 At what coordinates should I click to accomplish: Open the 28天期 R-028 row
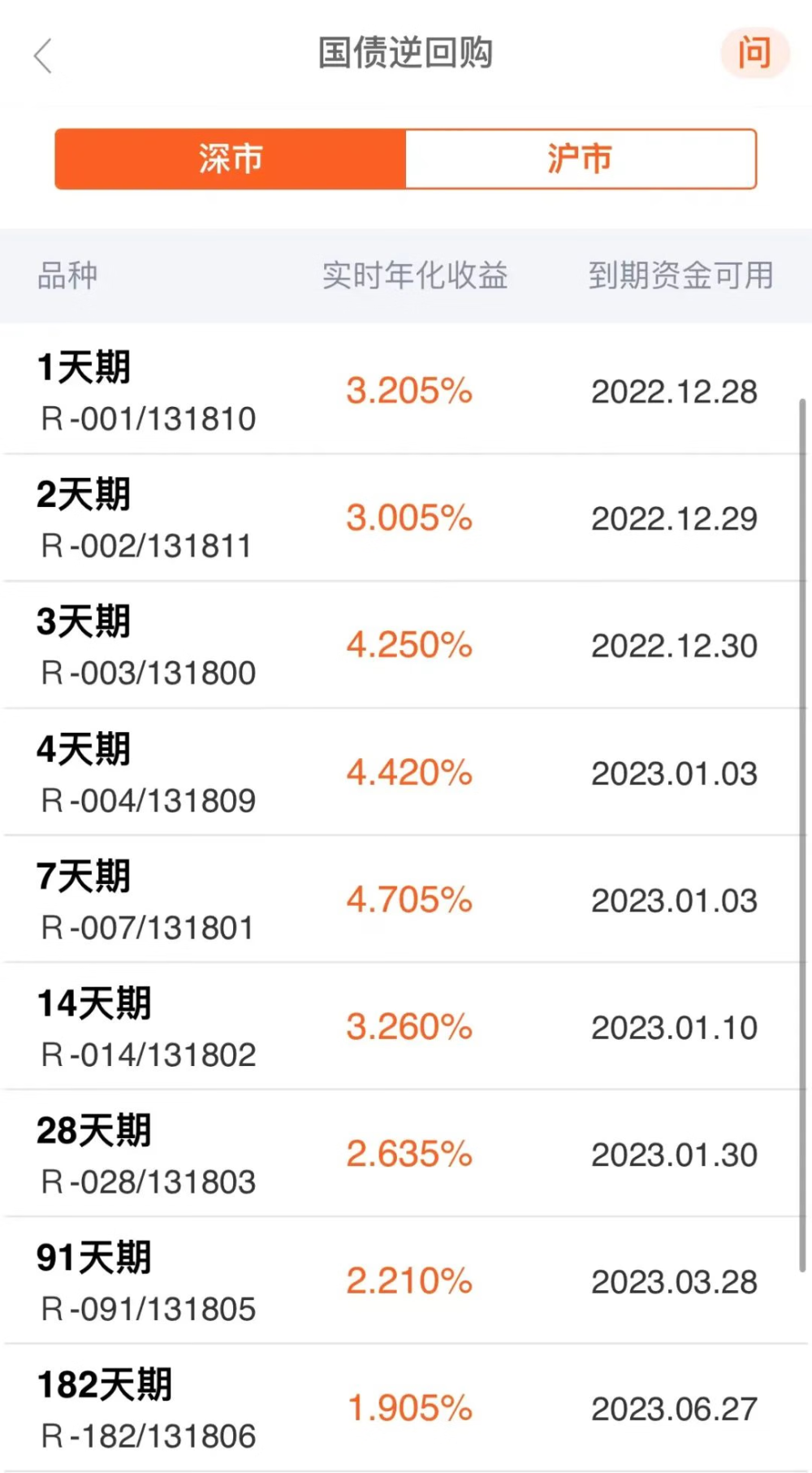coord(146,1155)
